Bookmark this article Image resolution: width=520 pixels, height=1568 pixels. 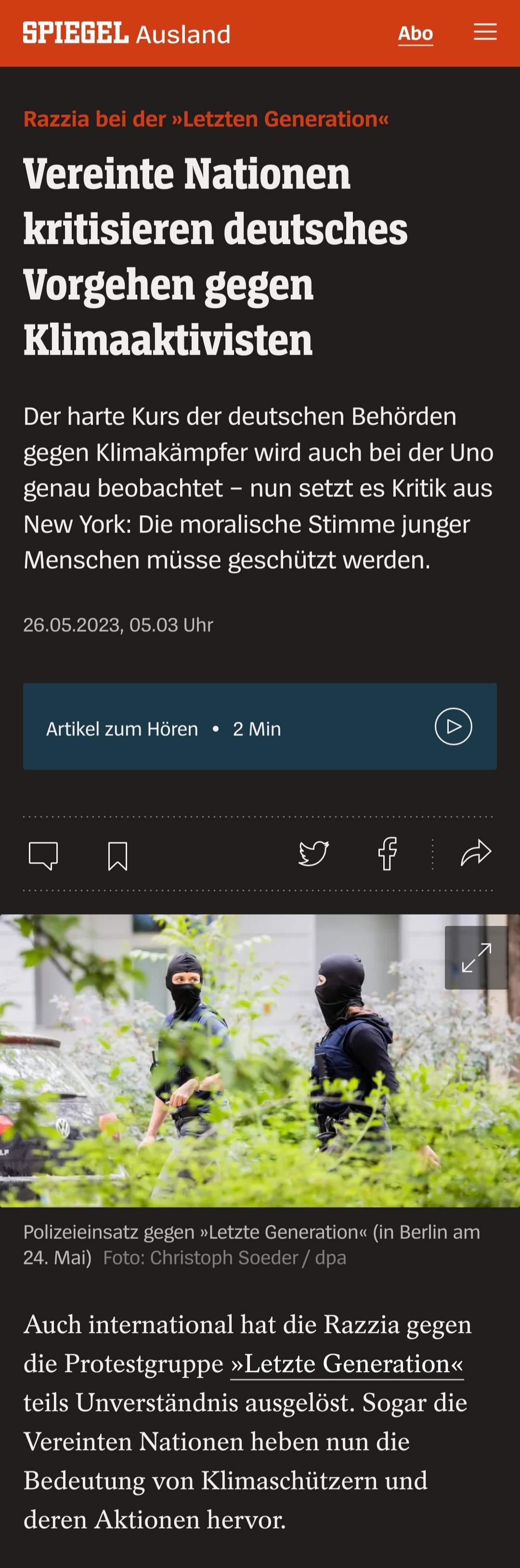[117, 855]
